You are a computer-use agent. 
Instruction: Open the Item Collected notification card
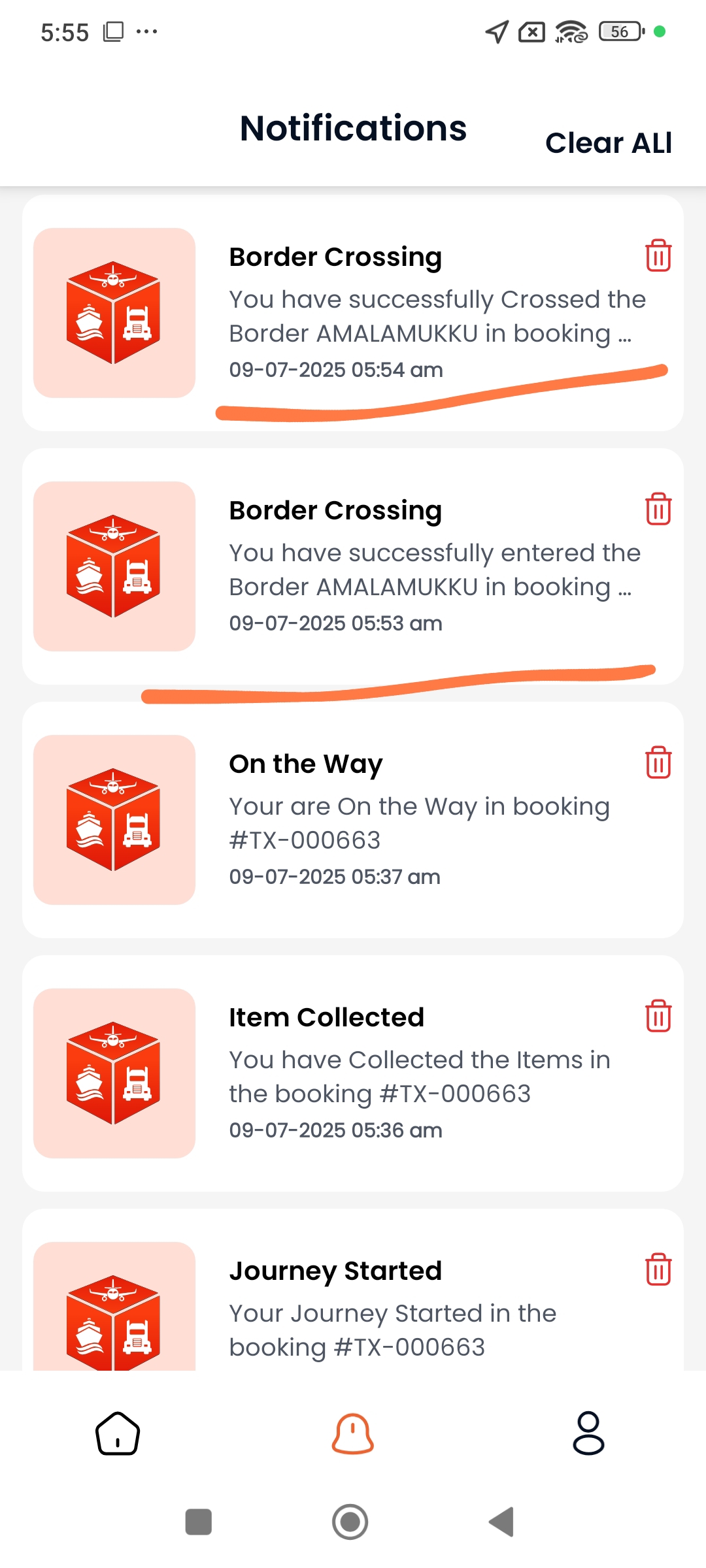click(x=353, y=1073)
